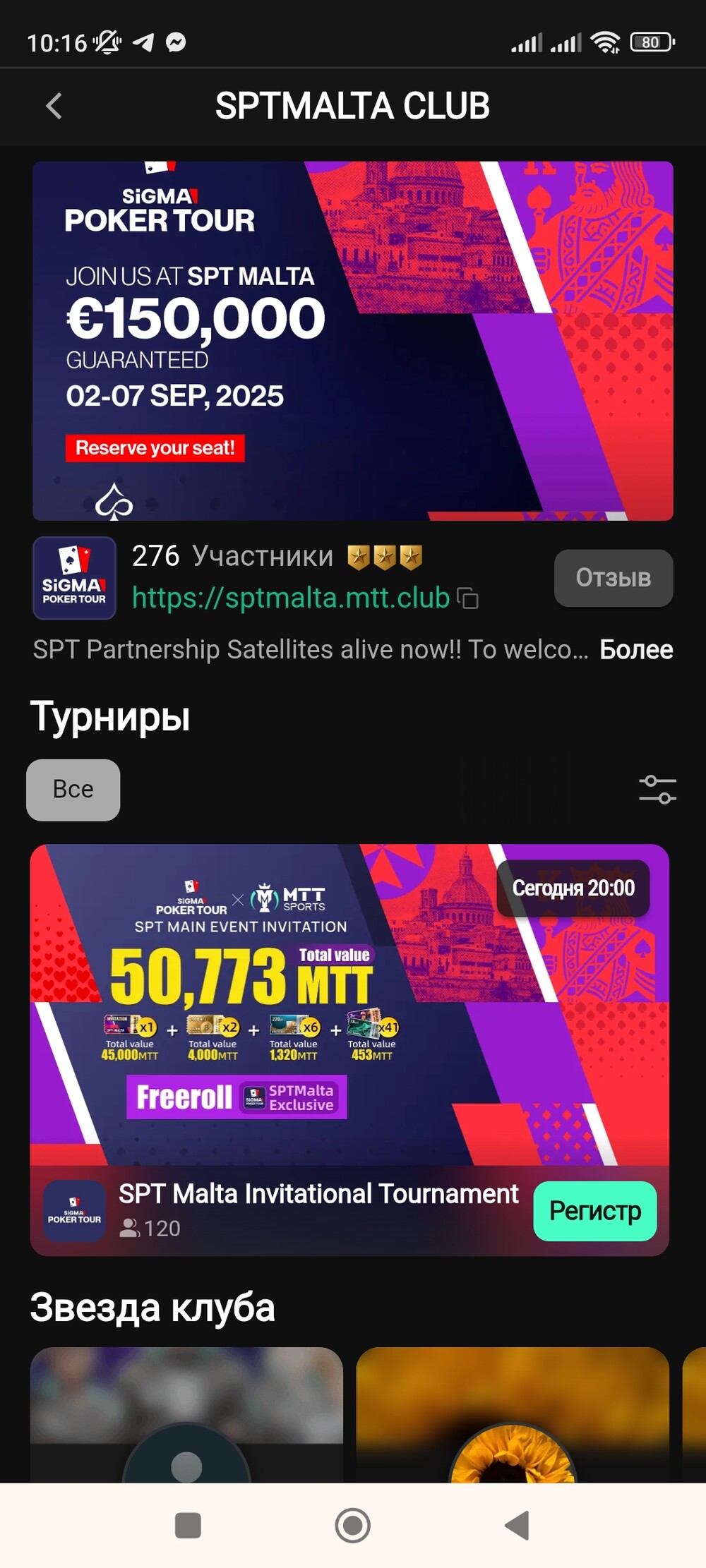706x1568 pixels.
Task: Open the club star card with grey avatar
Action: (x=186, y=1414)
